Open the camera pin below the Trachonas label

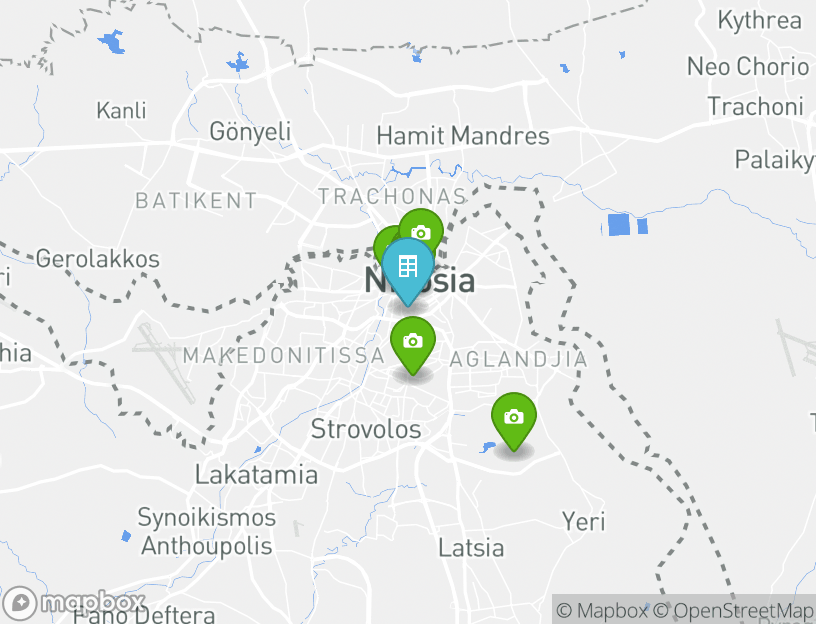pyautogui.click(x=421, y=231)
